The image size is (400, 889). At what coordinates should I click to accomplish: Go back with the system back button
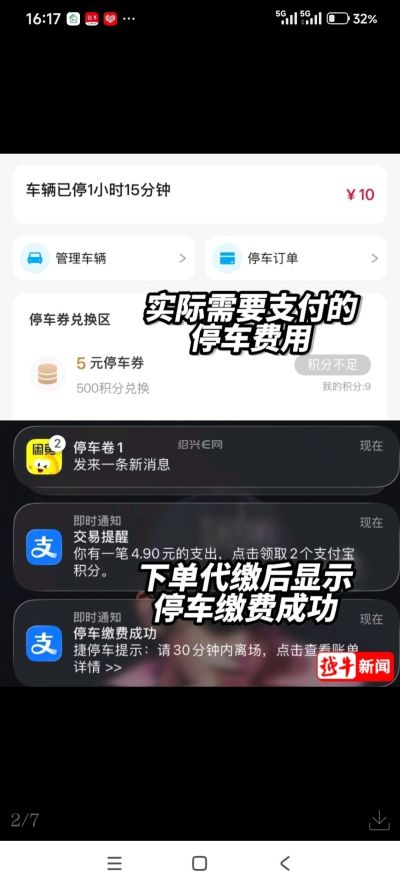(285, 863)
